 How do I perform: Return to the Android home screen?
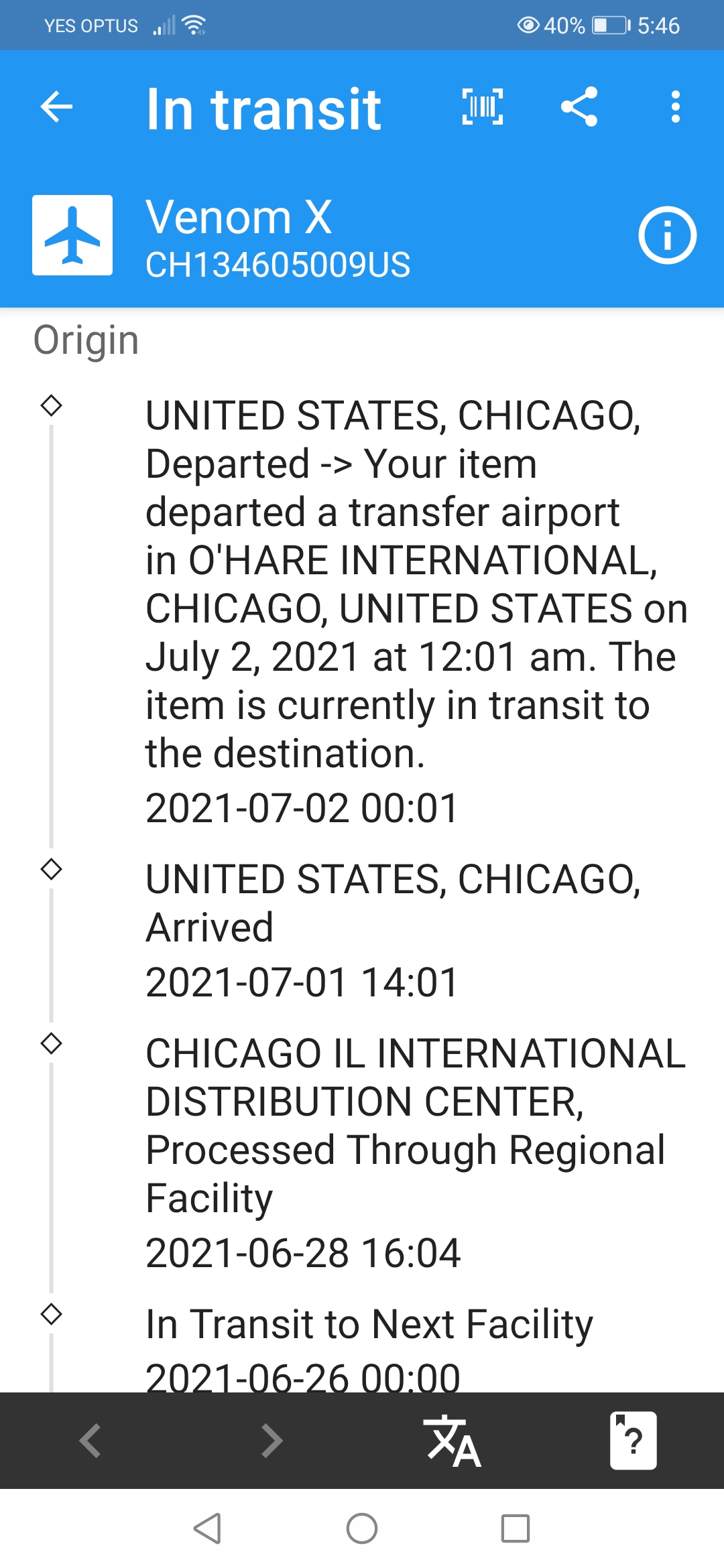pos(362,1528)
